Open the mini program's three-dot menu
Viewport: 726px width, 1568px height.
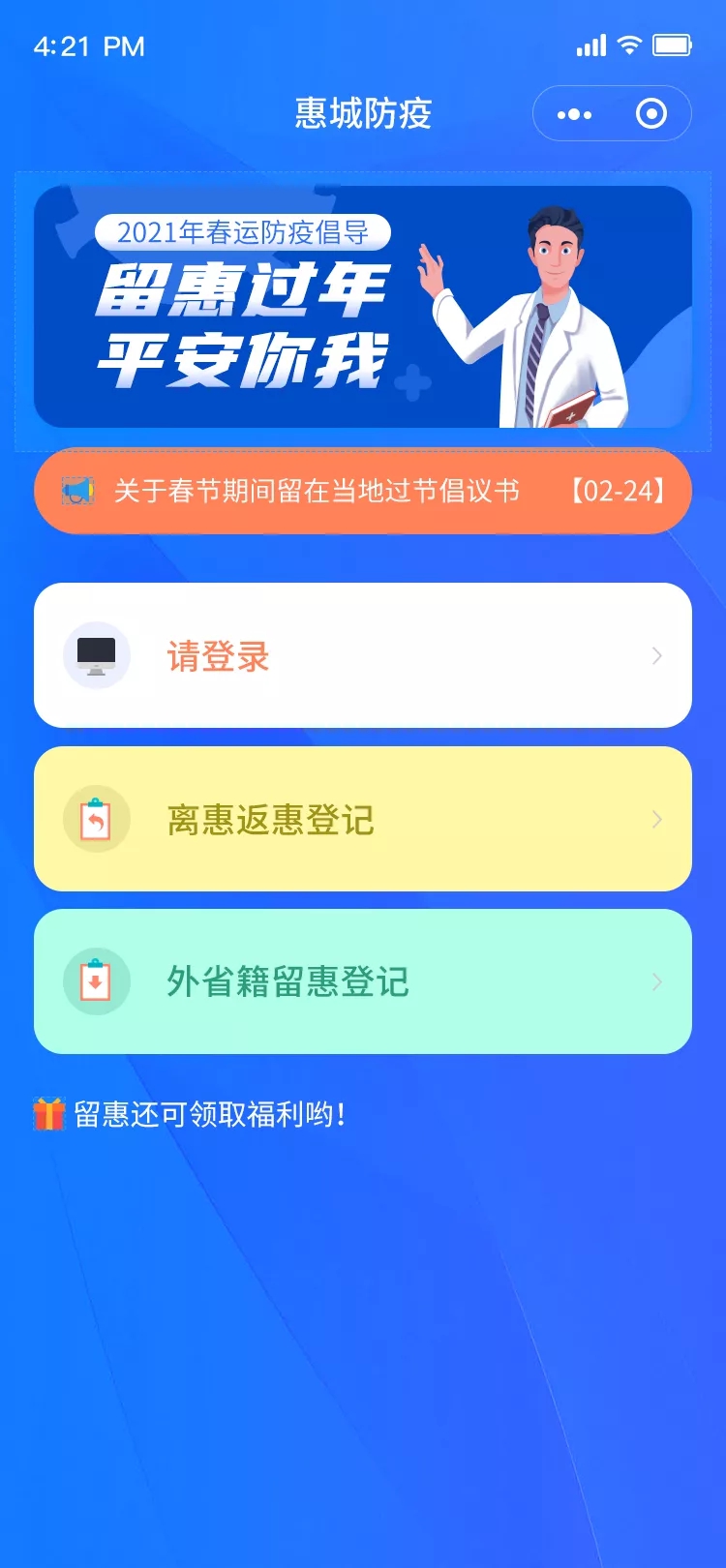pos(574,114)
